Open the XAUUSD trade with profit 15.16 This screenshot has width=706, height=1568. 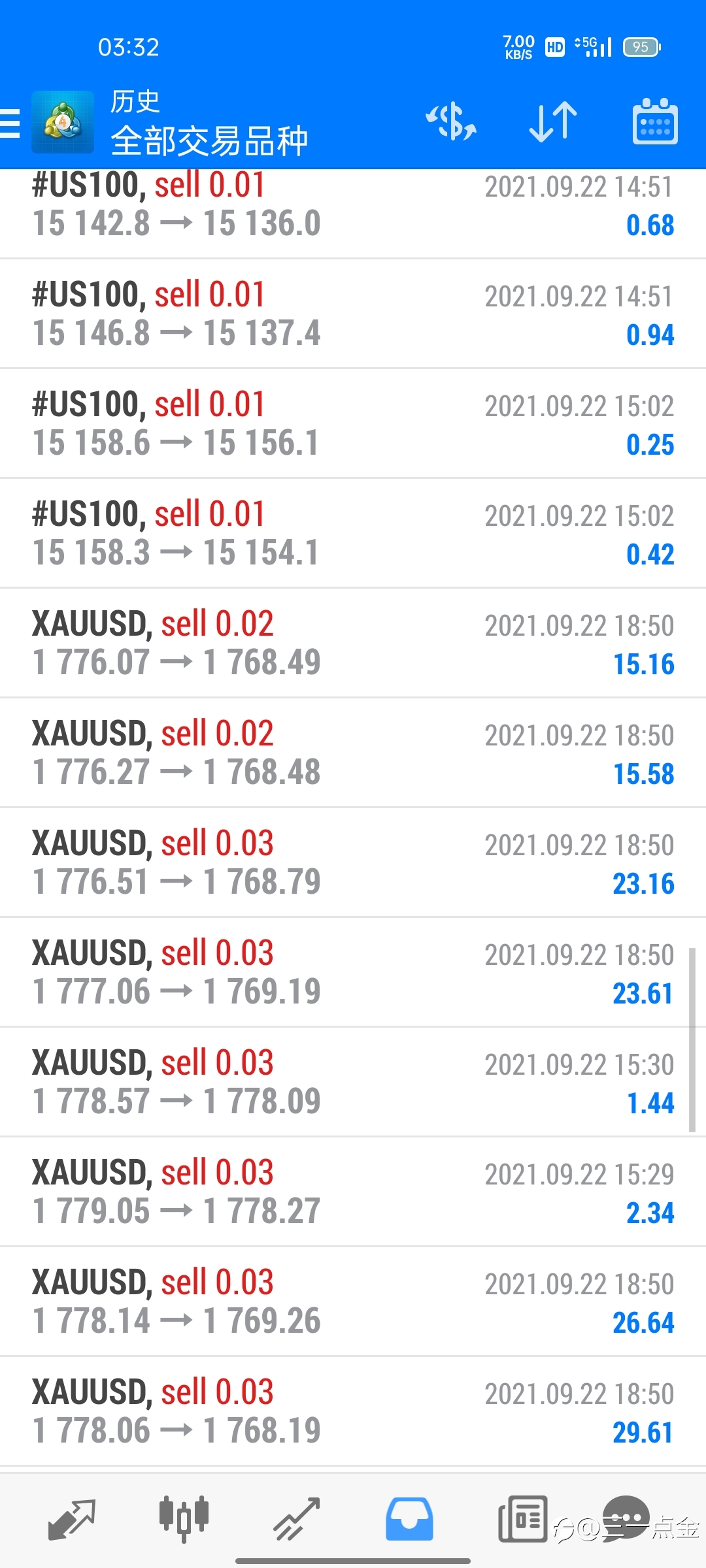coord(353,643)
